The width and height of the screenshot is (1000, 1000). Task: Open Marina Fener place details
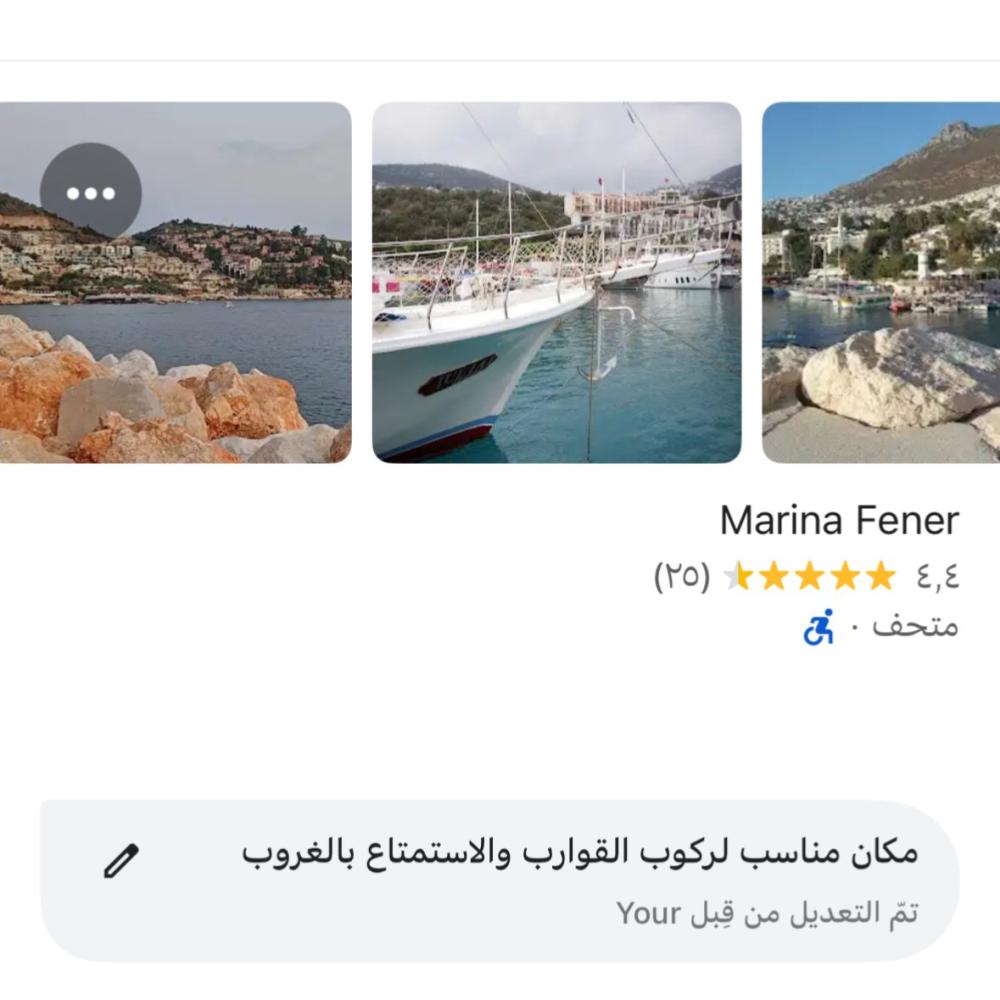[838, 521]
